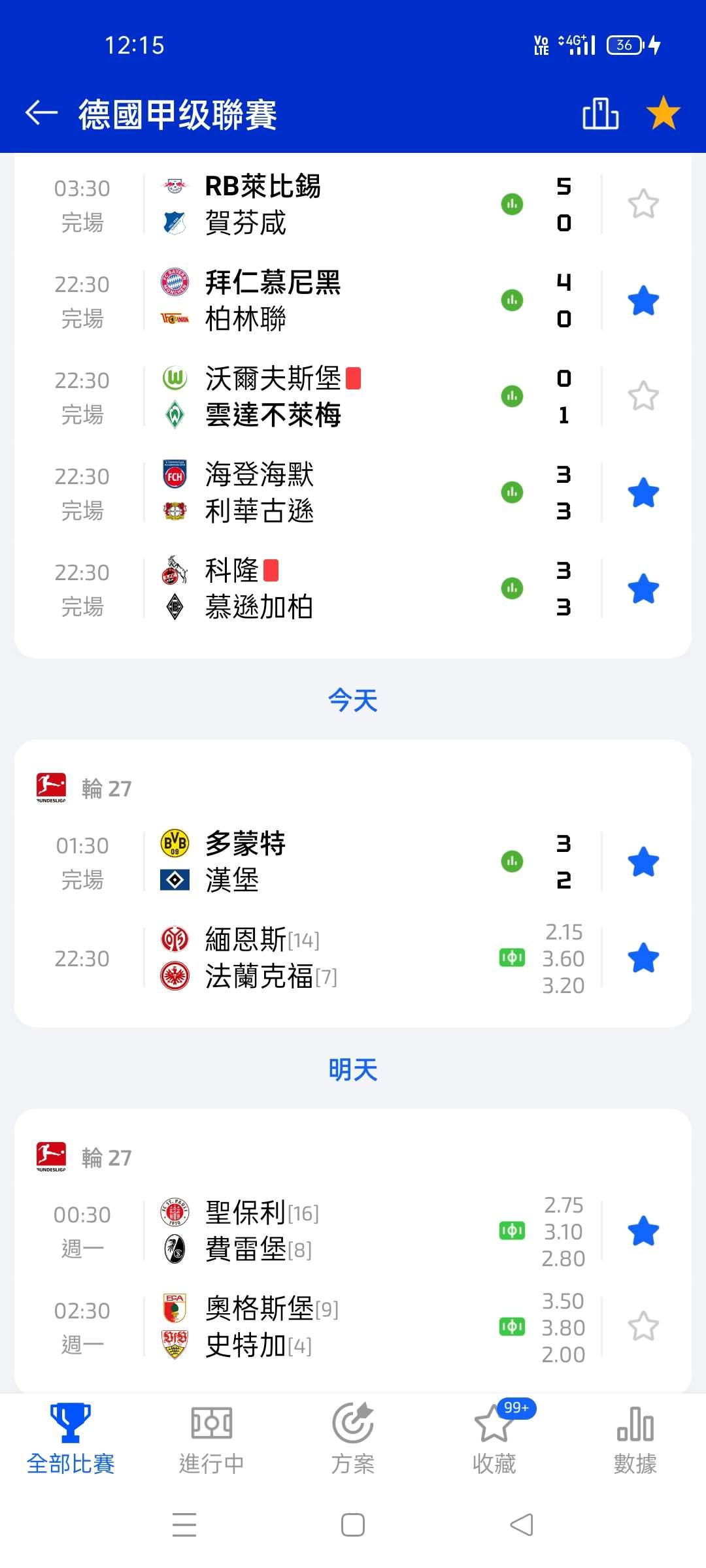The width and height of the screenshot is (706, 1568).
Task: Open the league standings icon in header
Action: pos(600,113)
